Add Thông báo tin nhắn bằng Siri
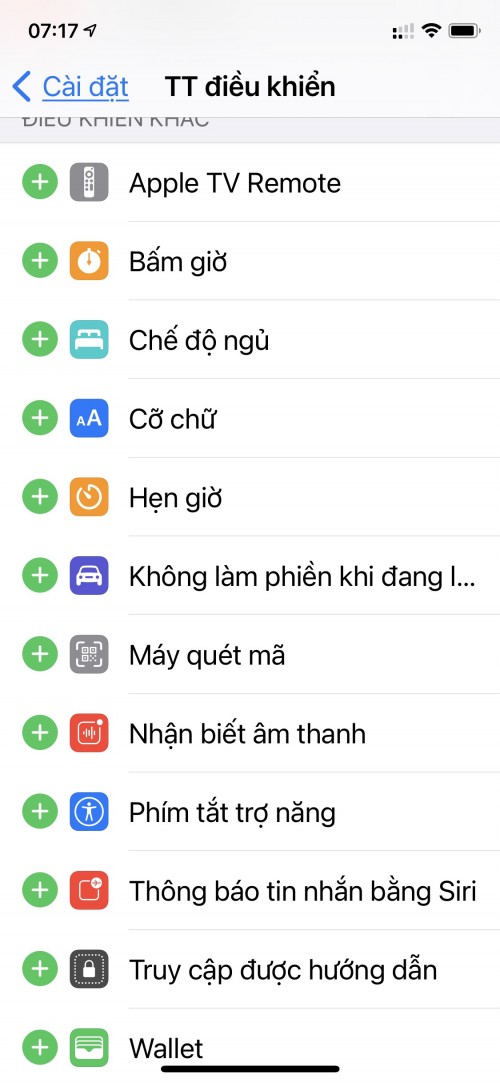Image resolution: width=500 pixels, height=1083 pixels. (40, 891)
